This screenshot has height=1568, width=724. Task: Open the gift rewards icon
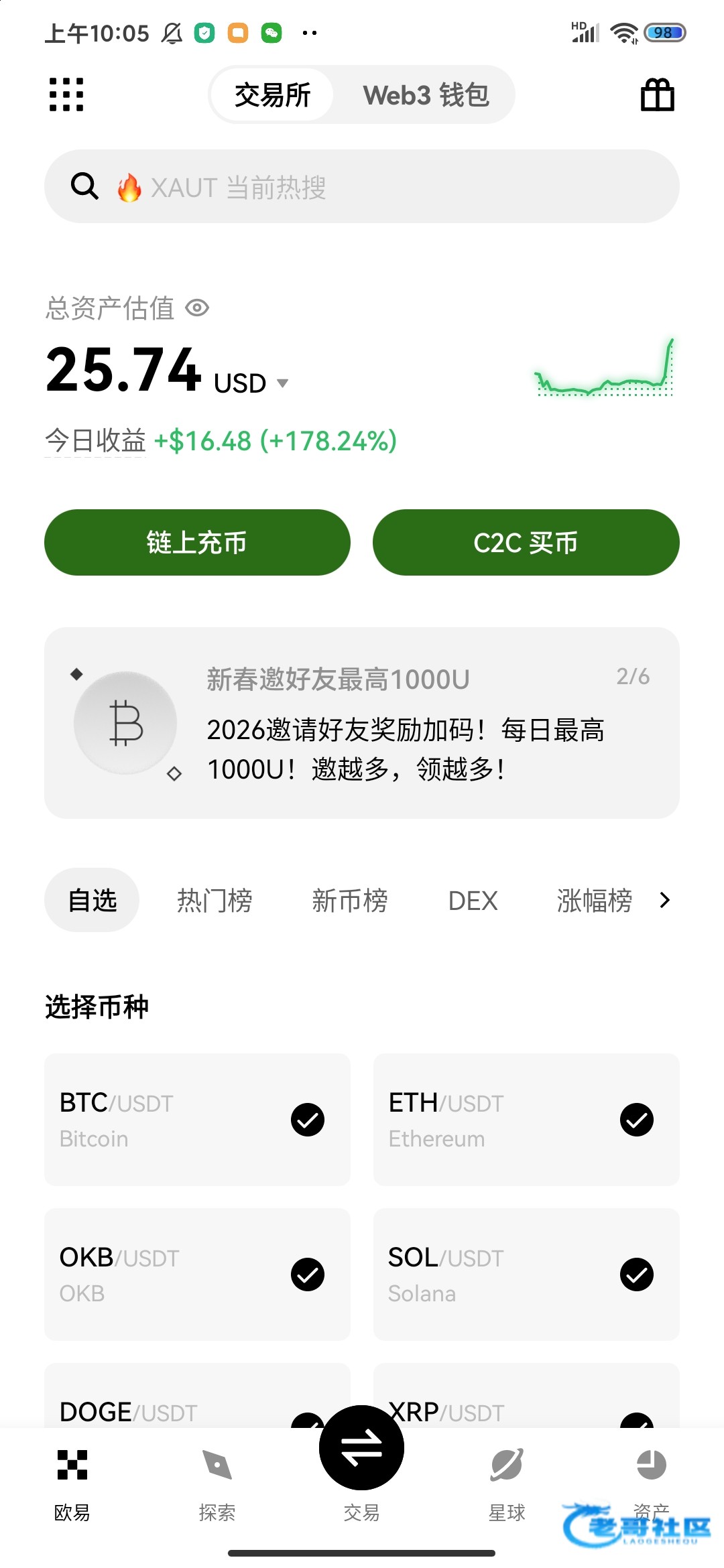tap(657, 94)
